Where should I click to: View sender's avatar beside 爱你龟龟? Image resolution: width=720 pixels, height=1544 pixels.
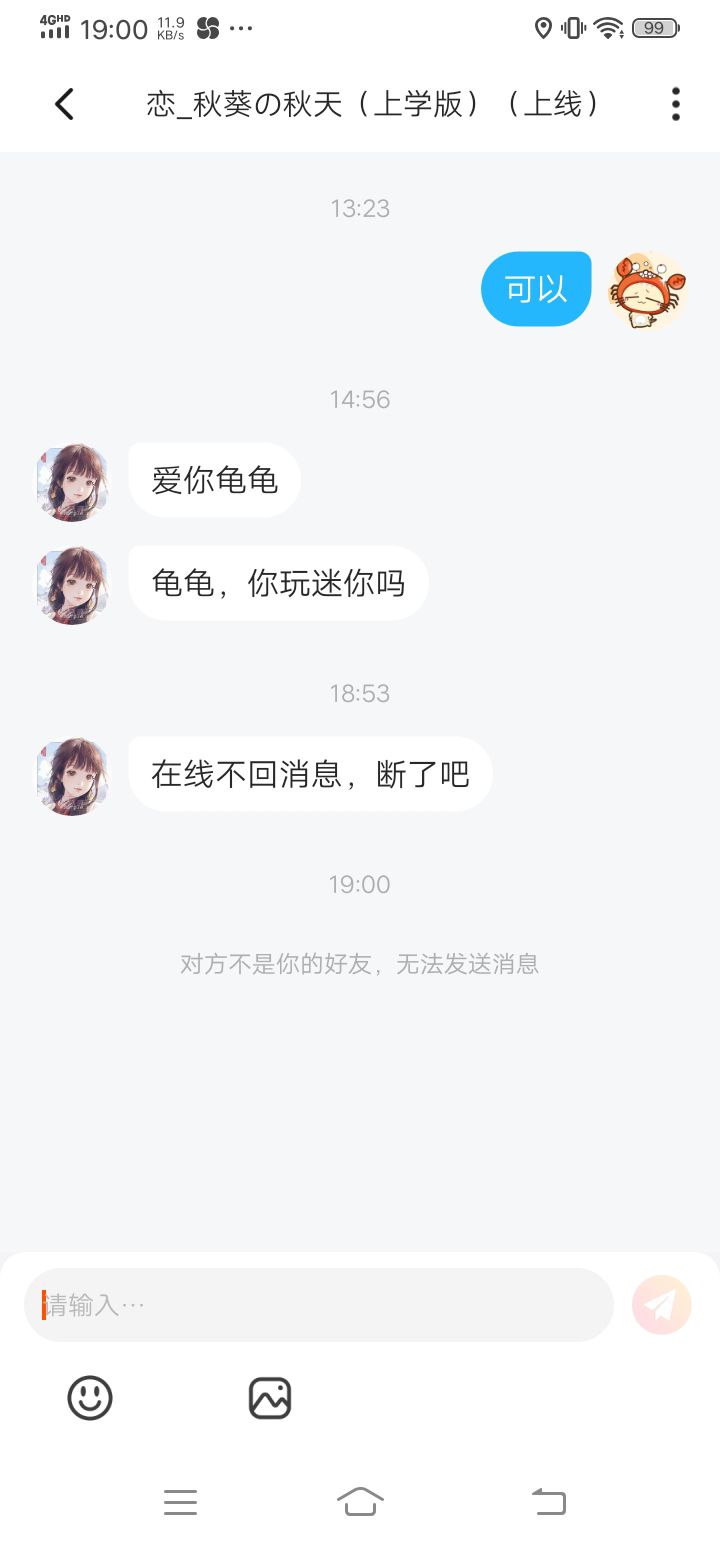pyautogui.click(x=72, y=482)
